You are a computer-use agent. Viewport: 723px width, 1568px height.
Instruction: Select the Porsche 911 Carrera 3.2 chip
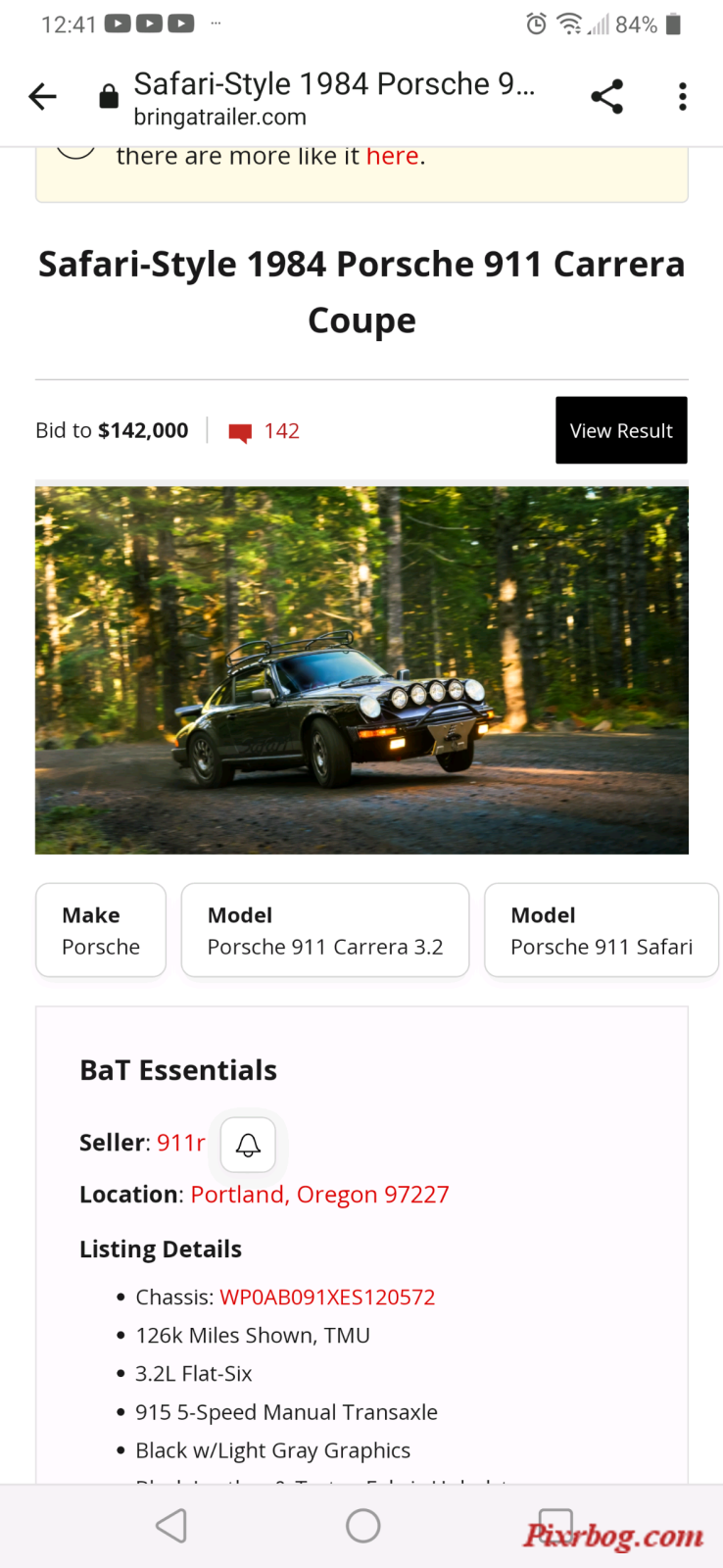[325, 930]
